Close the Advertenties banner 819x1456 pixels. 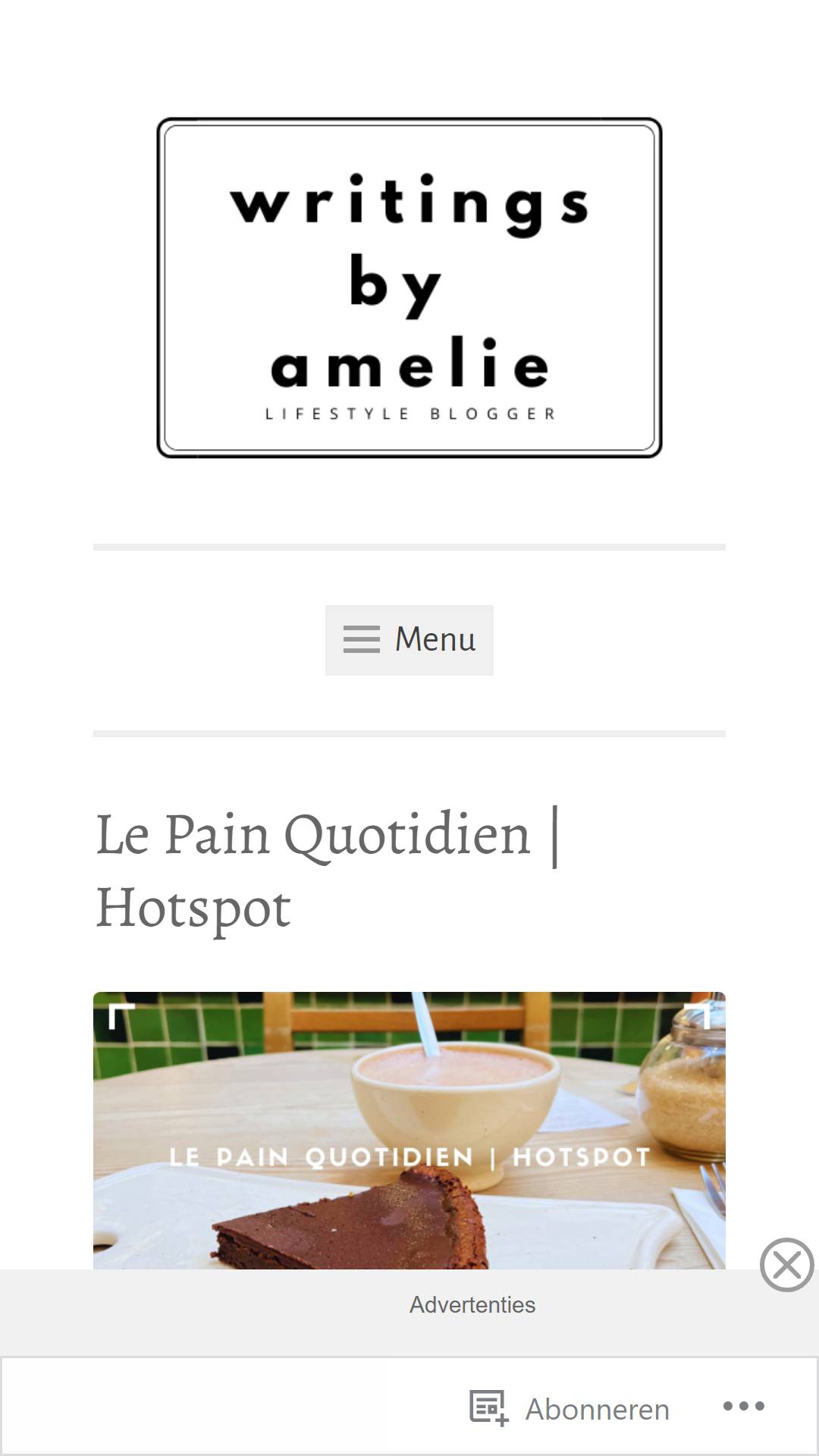(x=787, y=1265)
